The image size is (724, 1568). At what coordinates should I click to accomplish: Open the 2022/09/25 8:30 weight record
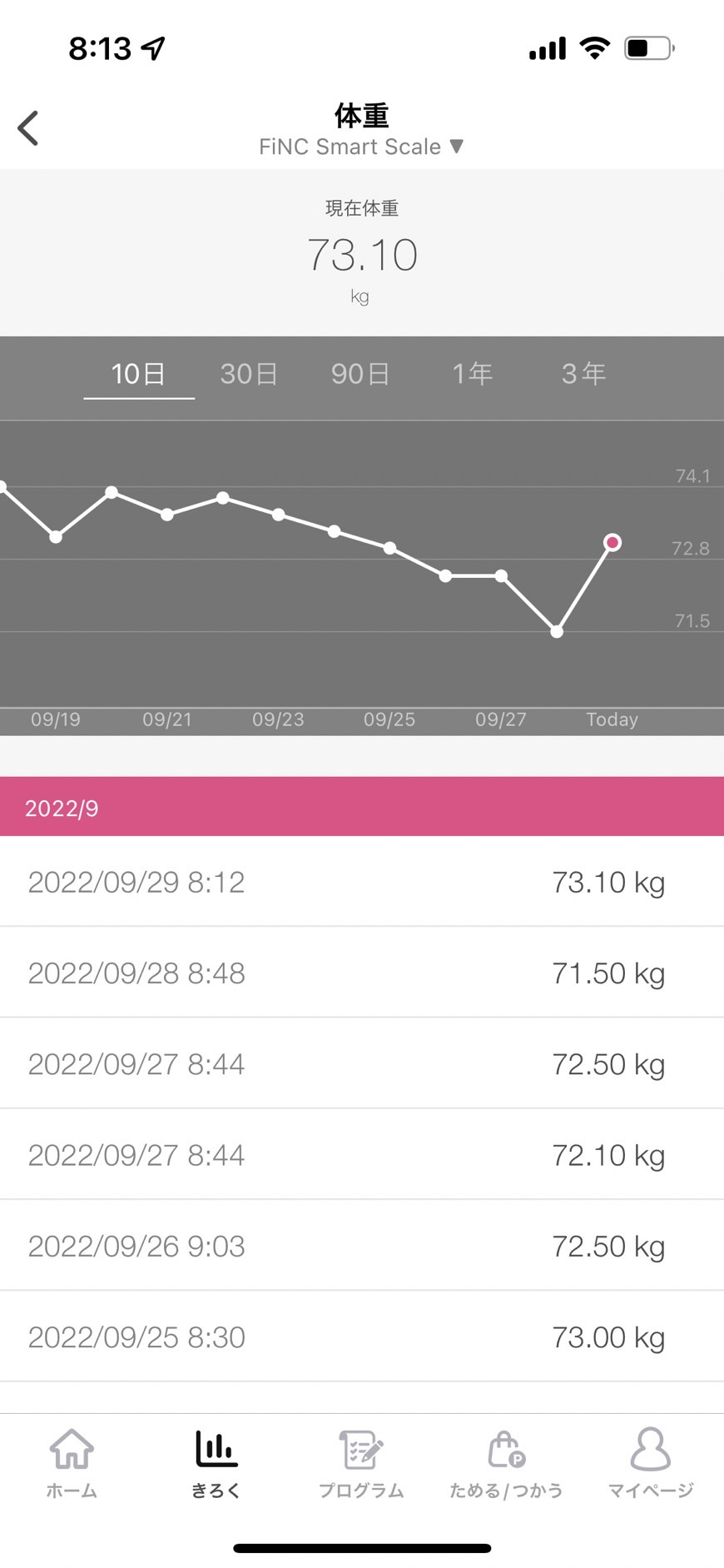(x=362, y=1337)
